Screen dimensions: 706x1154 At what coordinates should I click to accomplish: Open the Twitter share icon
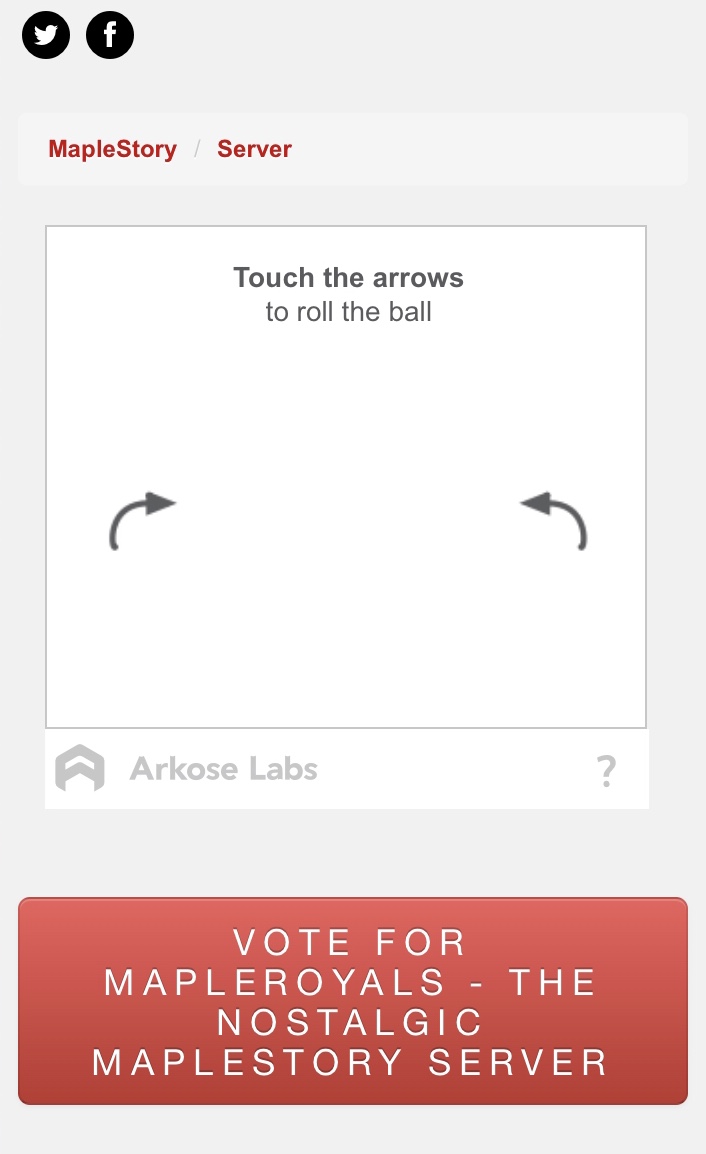pos(46,35)
